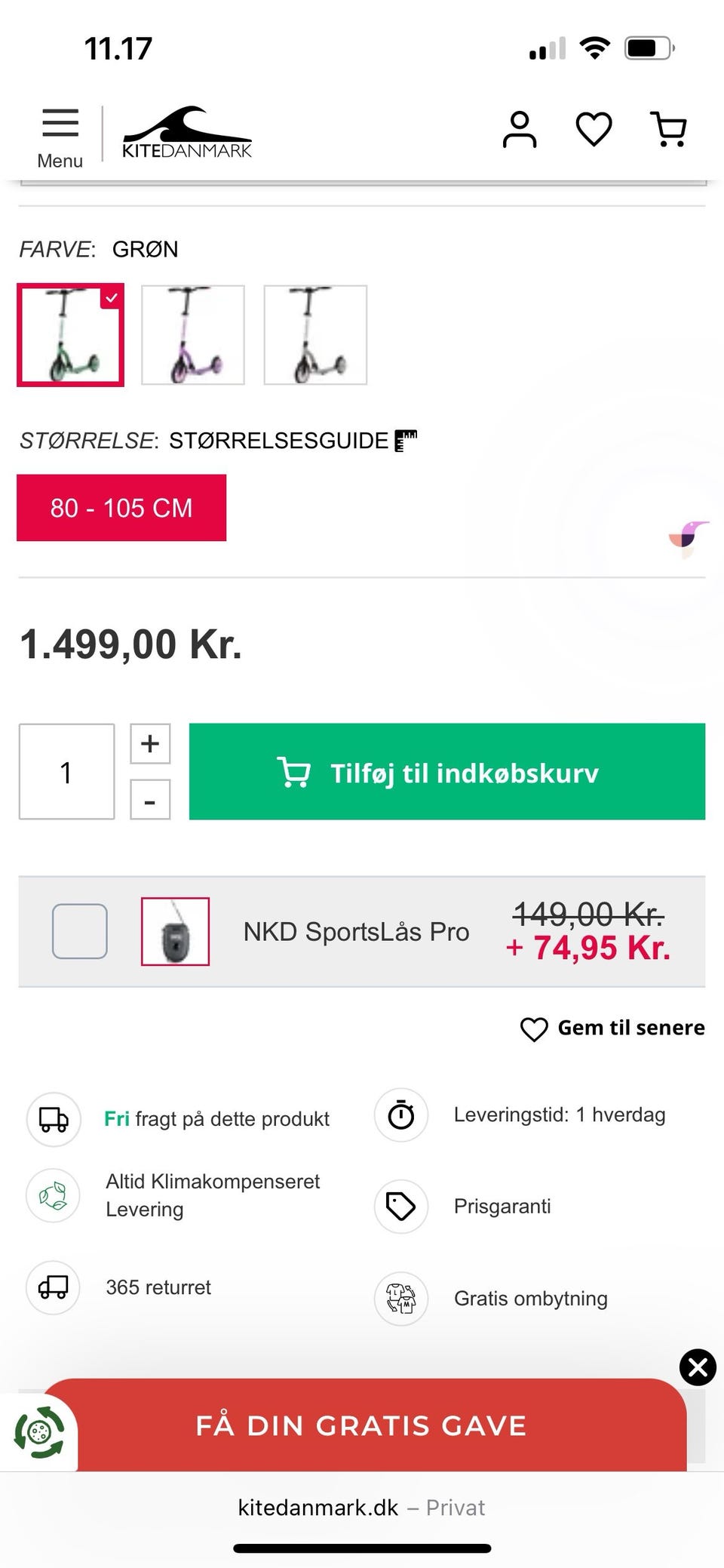The image size is (724, 1568).
Task: Dismiss the promo banner with the X
Action: tap(697, 1368)
